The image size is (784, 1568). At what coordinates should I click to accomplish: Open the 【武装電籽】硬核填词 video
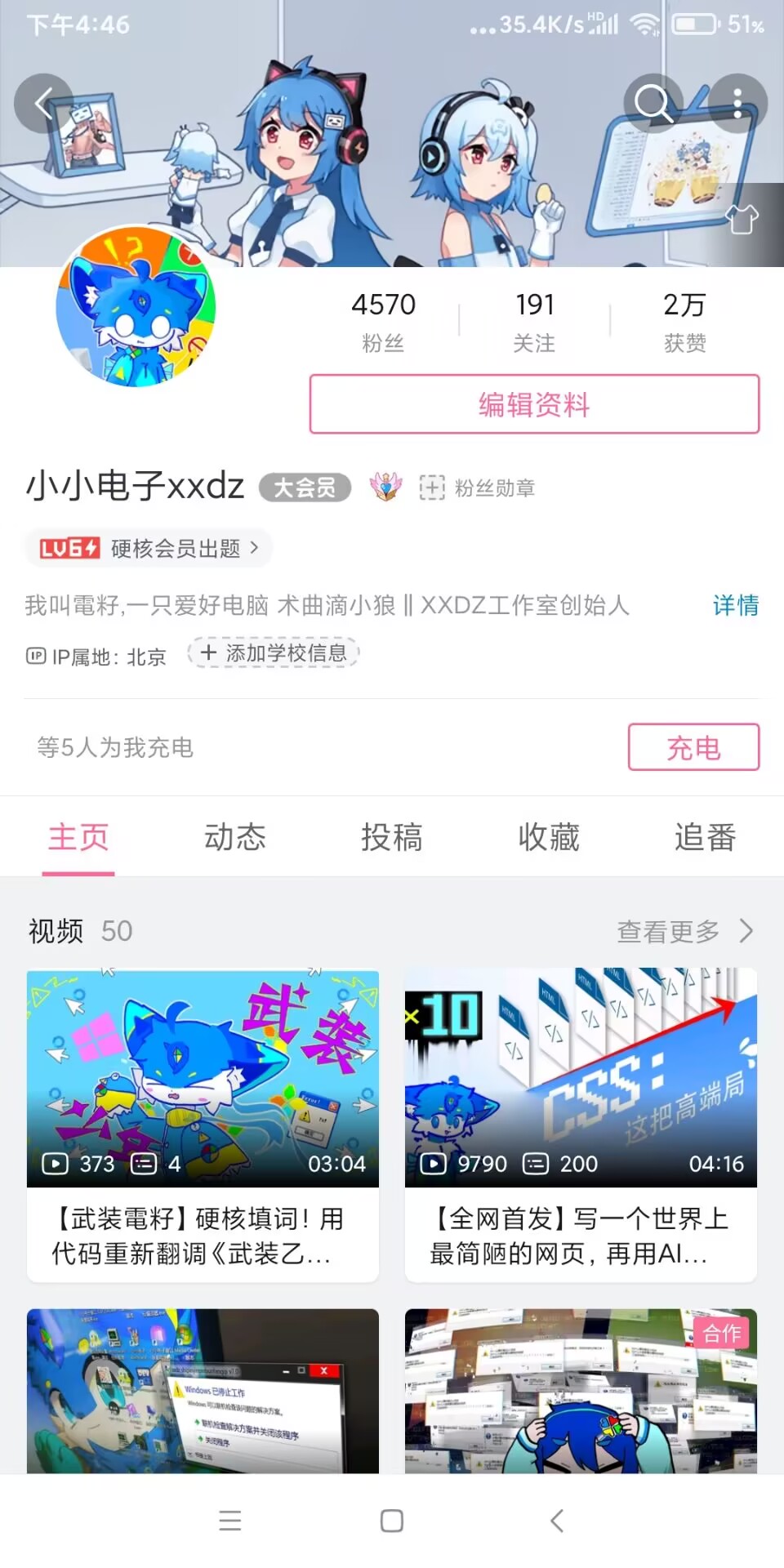pyautogui.click(x=203, y=1125)
